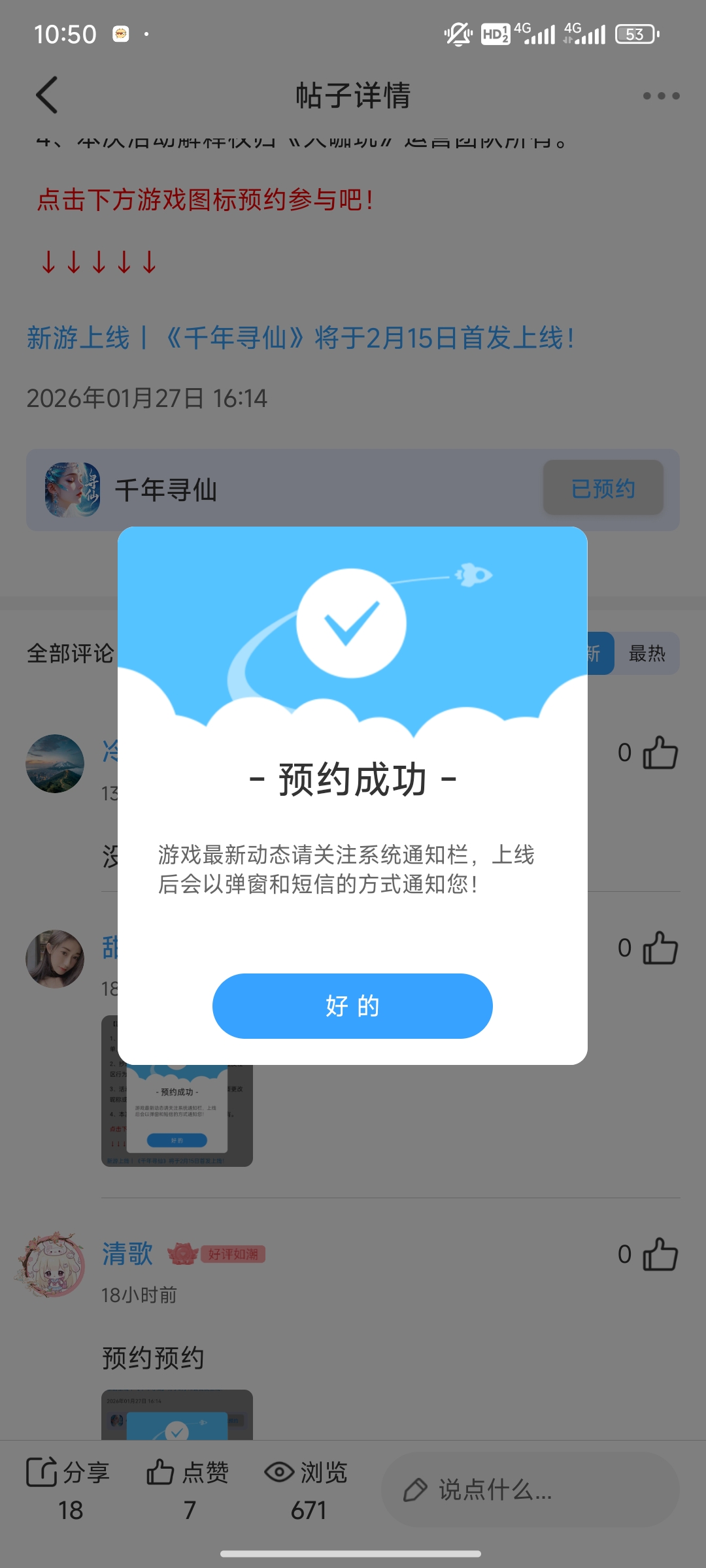Write a comment in 说点什么 field
706x1568 pixels.
click(529, 1490)
